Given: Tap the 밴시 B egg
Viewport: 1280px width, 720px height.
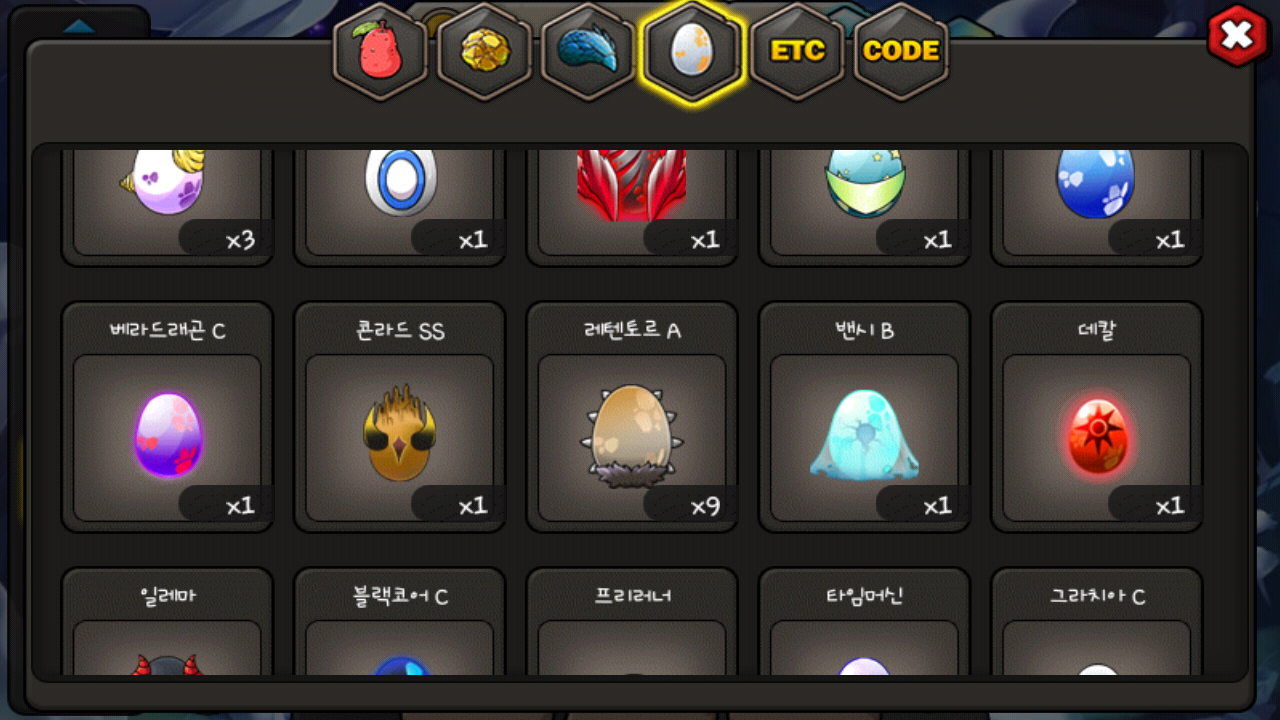Looking at the screenshot, I should (x=864, y=417).
